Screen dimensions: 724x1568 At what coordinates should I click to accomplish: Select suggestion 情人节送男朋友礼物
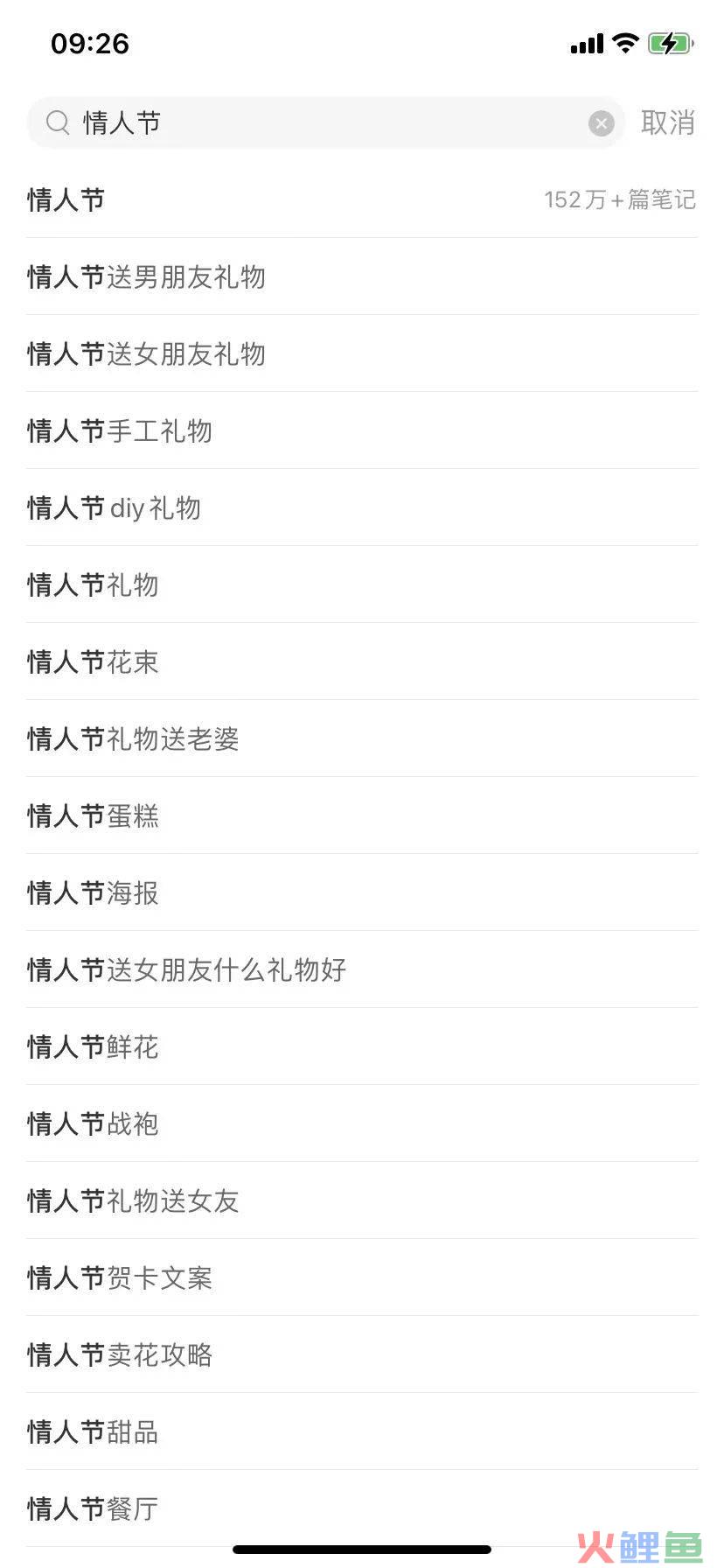tap(362, 276)
